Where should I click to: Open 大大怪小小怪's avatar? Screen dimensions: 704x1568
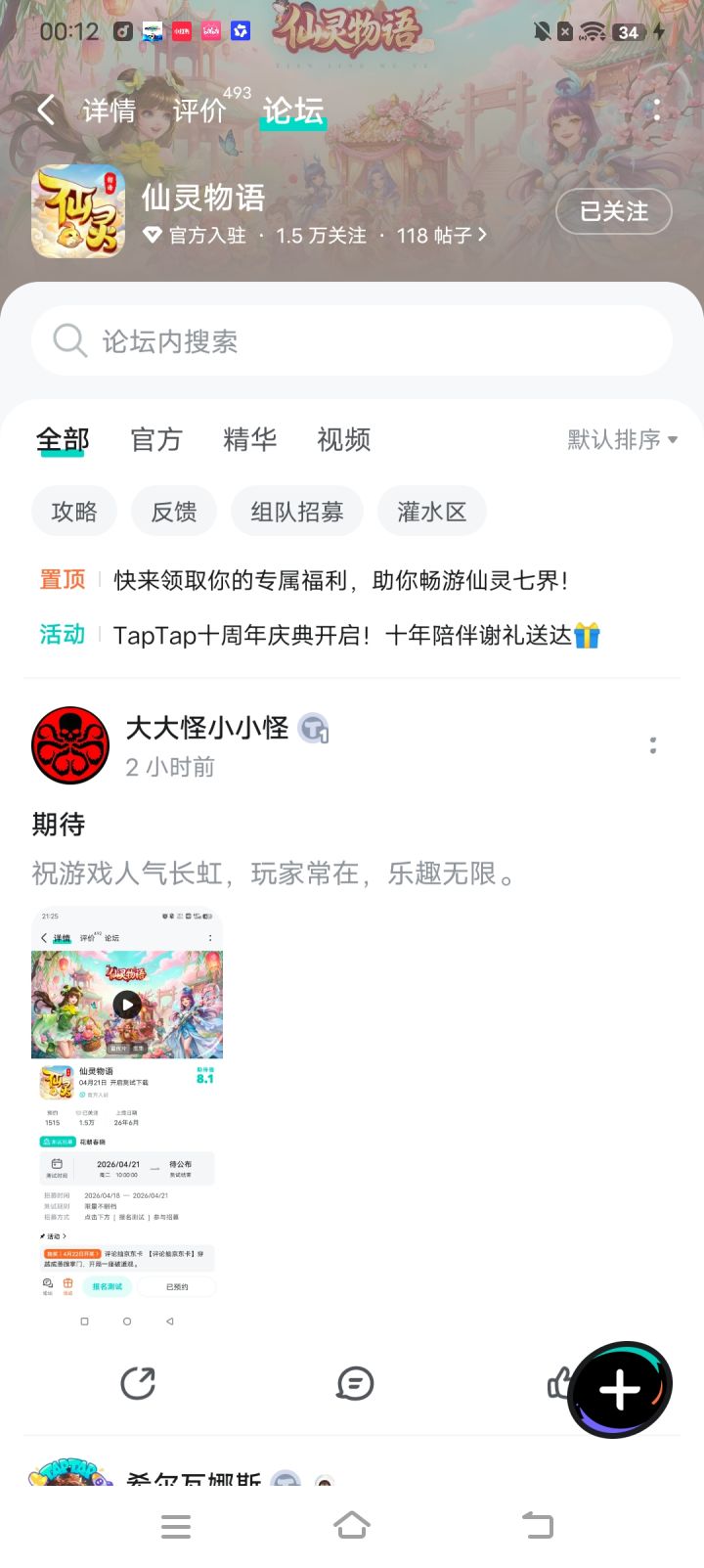[x=69, y=744]
